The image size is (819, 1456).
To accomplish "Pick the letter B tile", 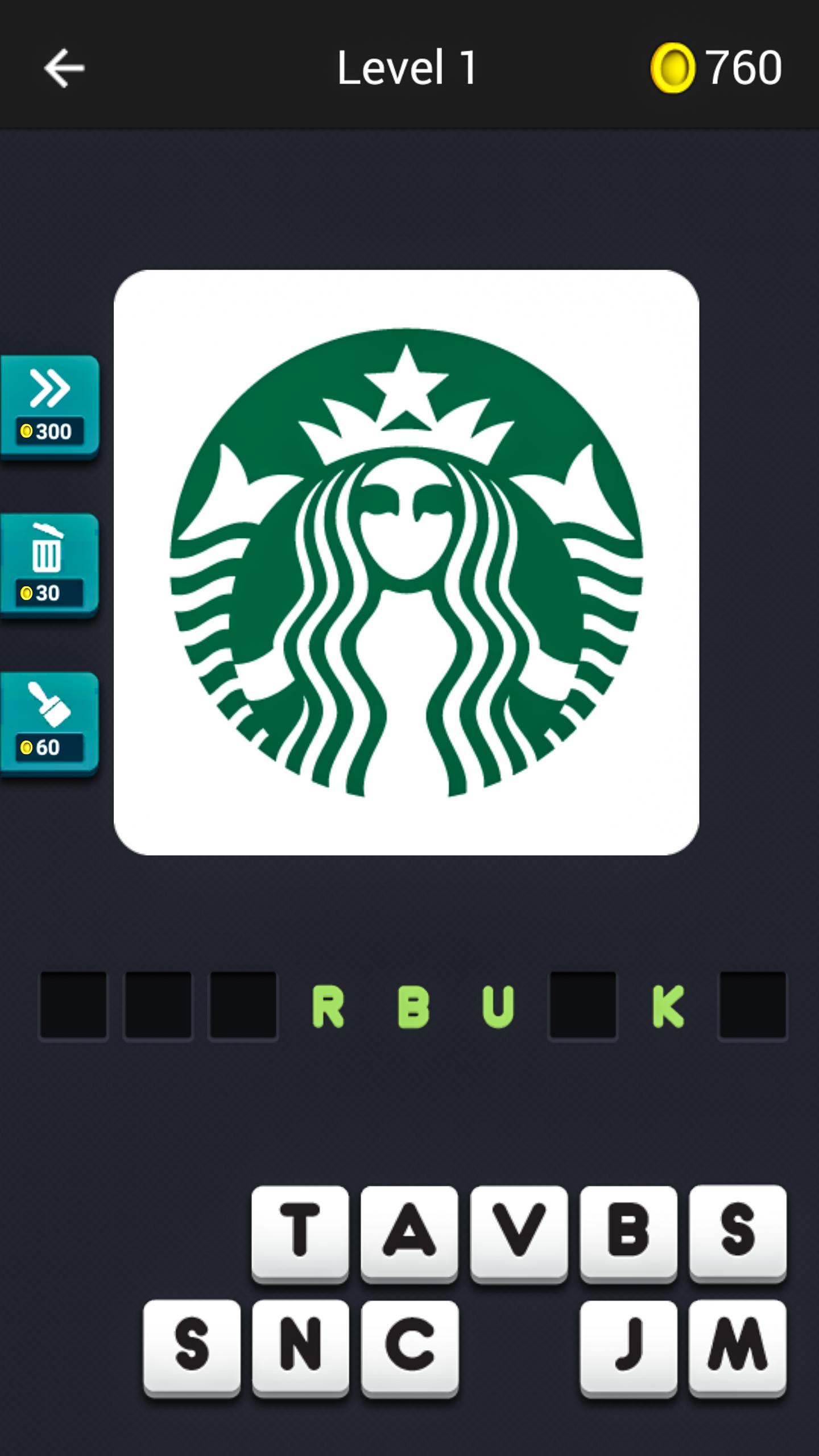I will 628,1232.
